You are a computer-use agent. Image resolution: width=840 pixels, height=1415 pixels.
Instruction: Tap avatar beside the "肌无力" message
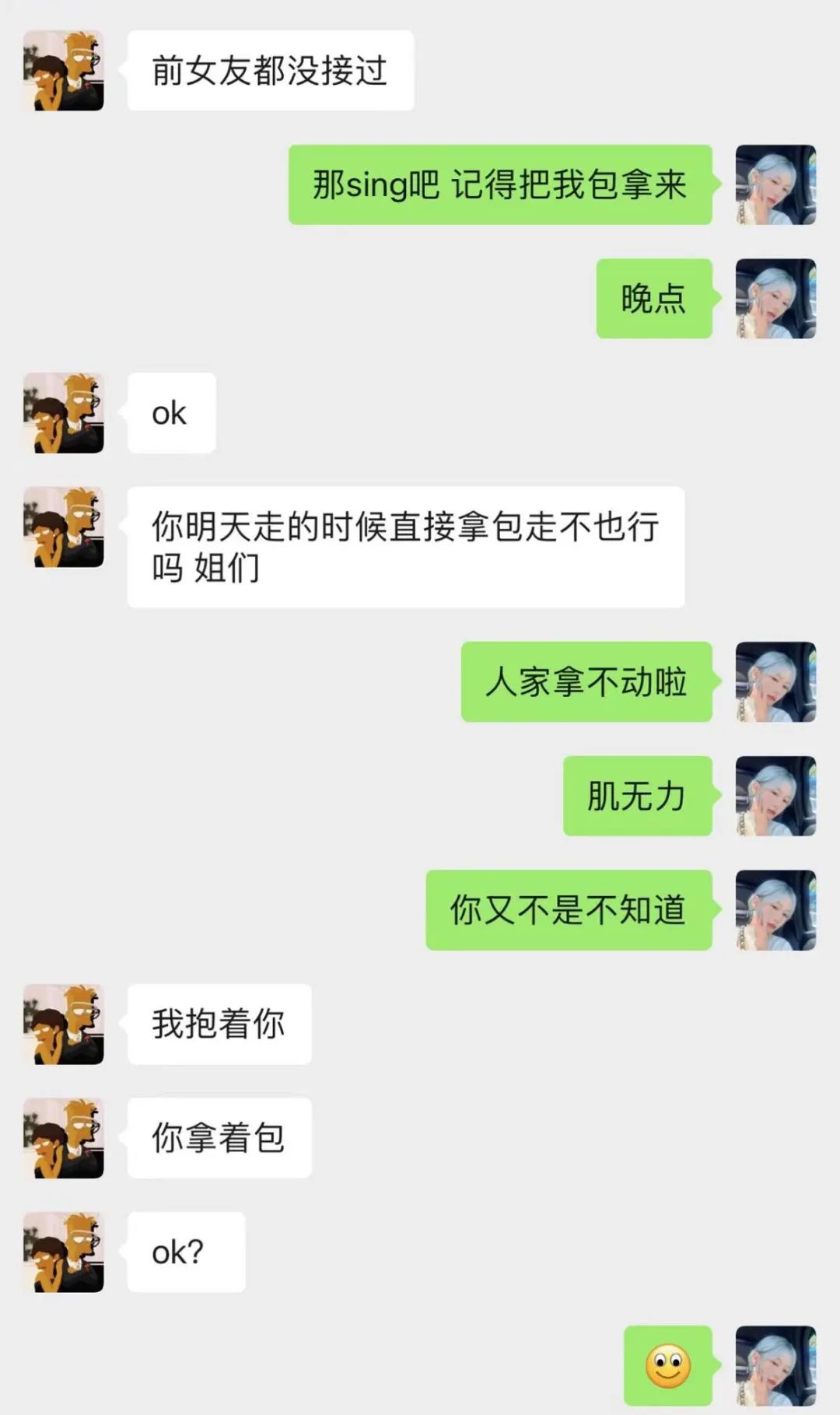click(775, 796)
